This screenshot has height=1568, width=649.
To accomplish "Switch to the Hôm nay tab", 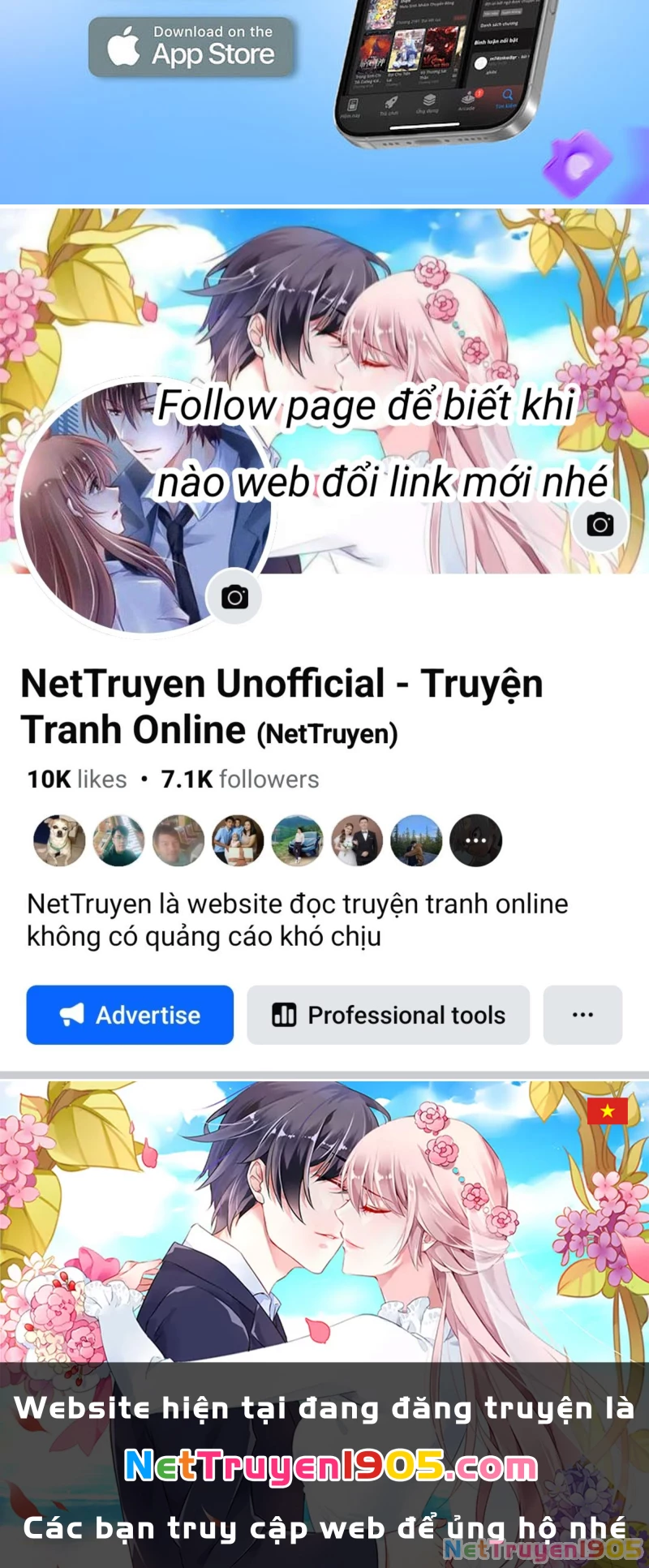I will click(x=353, y=105).
